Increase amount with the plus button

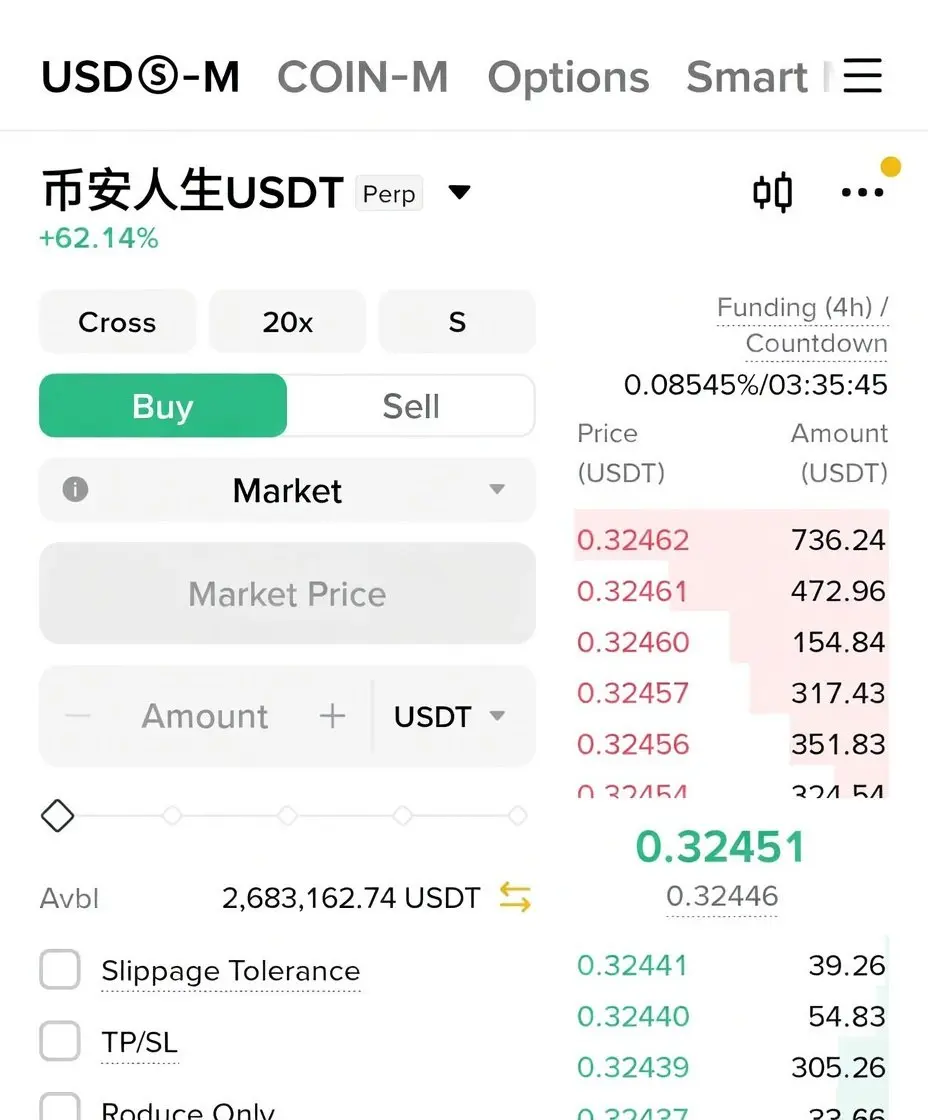click(x=332, y=716)
